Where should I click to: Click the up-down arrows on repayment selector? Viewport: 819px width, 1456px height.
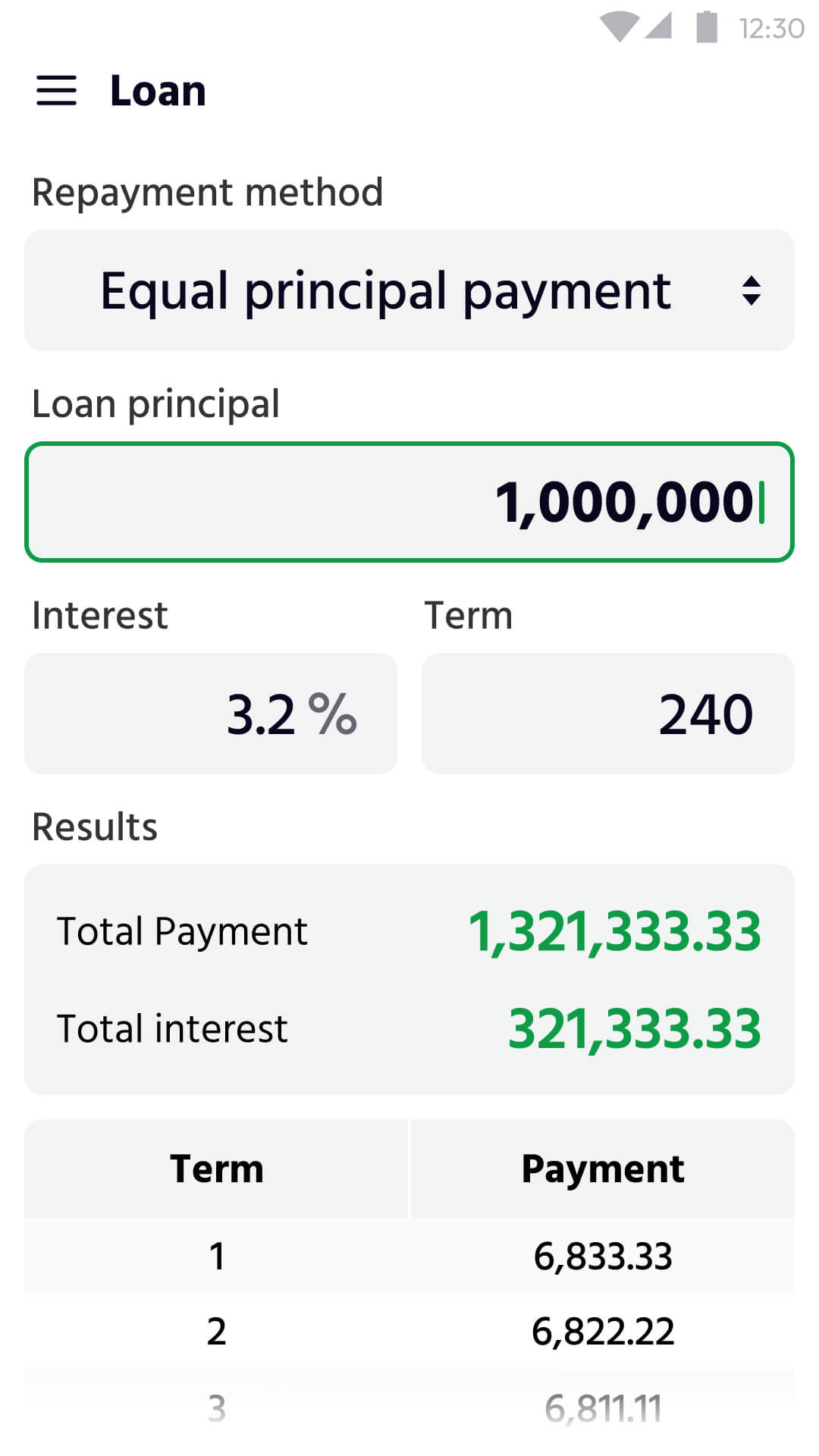coord(750,290)
